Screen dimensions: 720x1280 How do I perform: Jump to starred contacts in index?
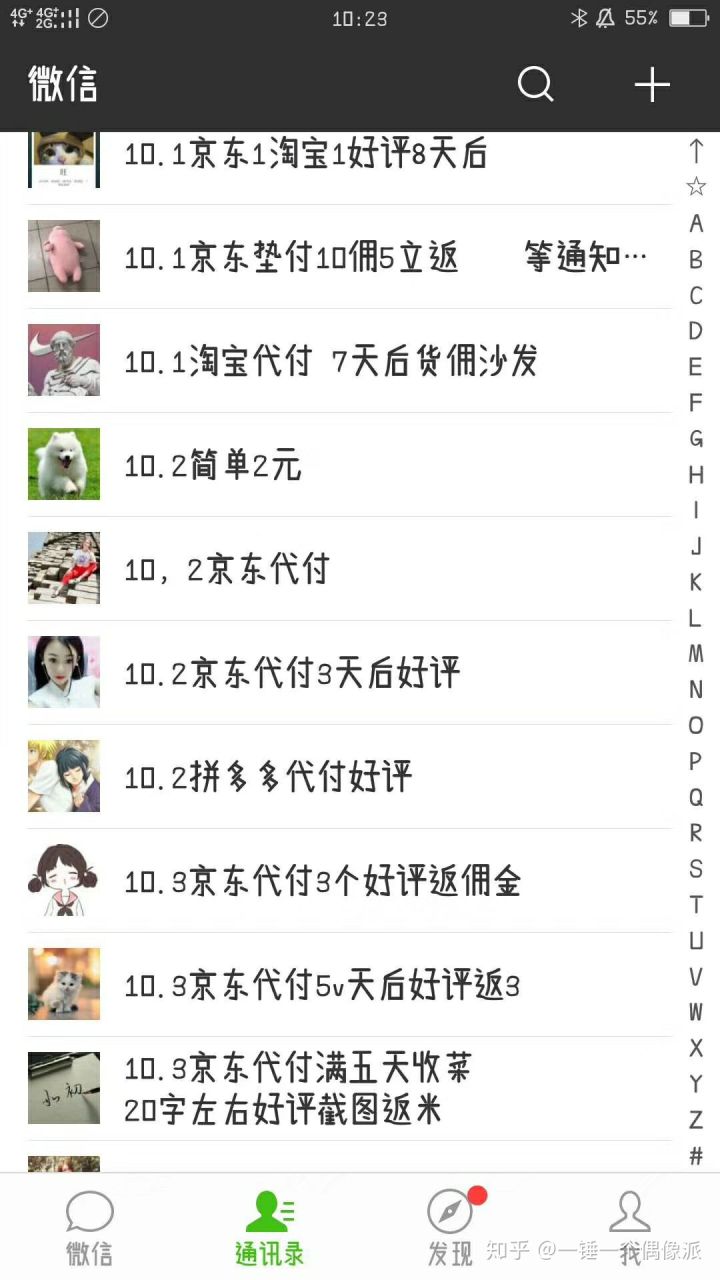click(x=696, y=187)
